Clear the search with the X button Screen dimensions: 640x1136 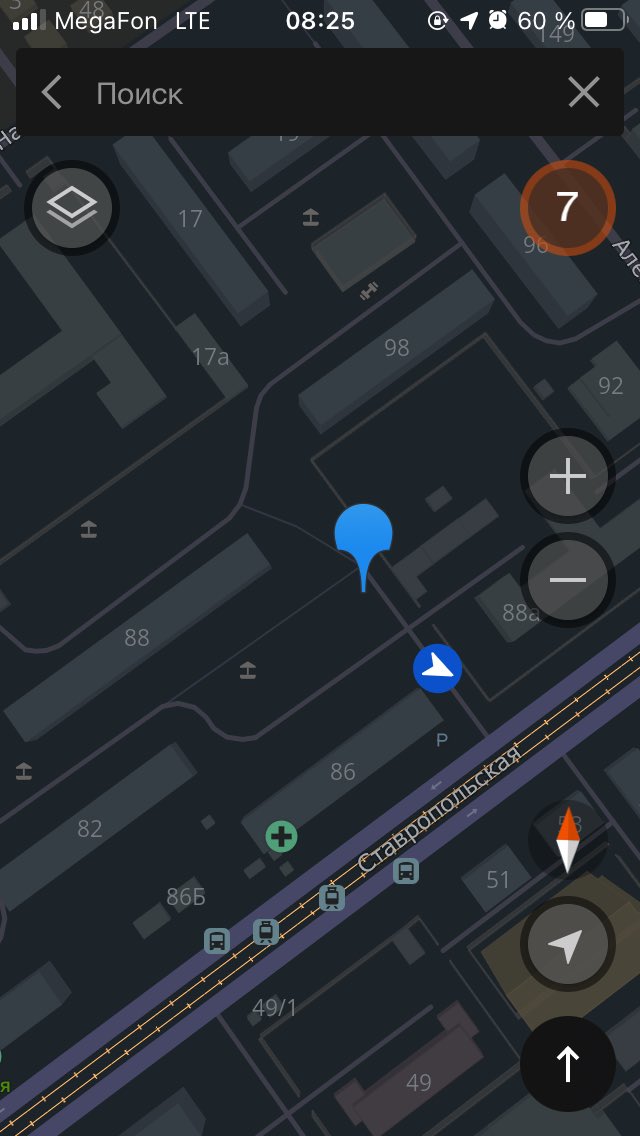[x=583, y=93]
